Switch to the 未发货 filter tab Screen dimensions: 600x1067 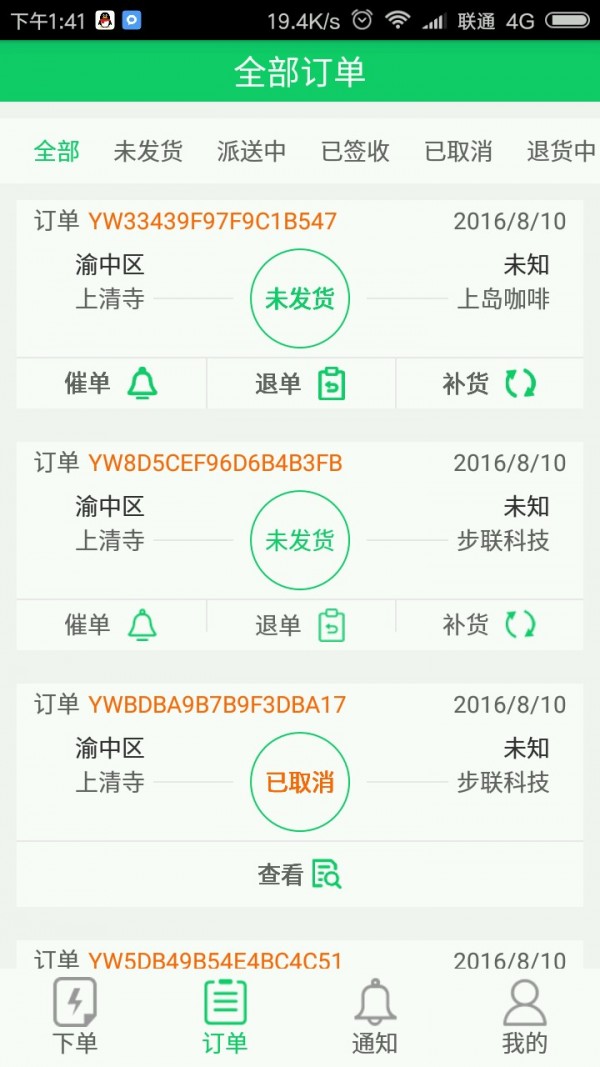(x=148, y=151)
